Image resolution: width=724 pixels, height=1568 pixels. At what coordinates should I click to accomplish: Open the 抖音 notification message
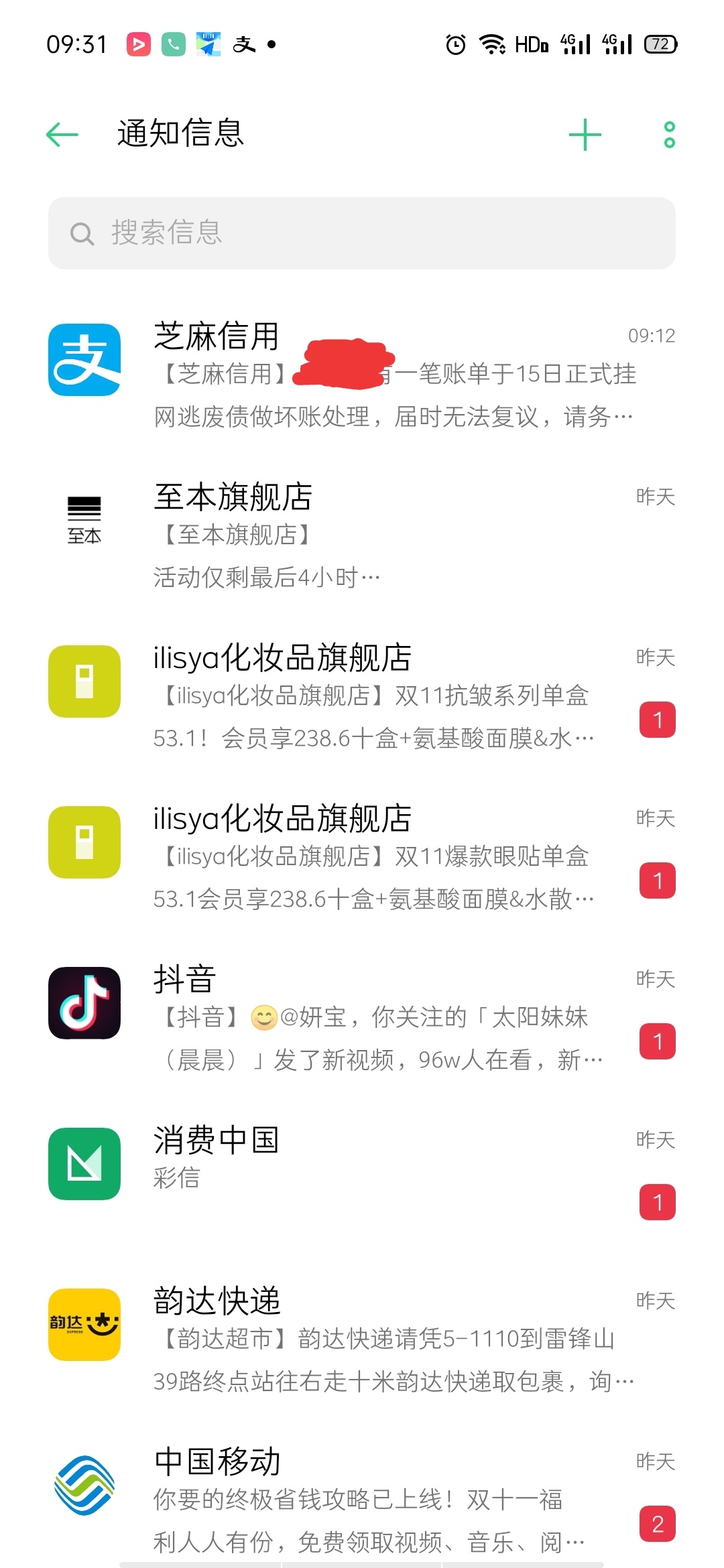[x=362, y=1017]
